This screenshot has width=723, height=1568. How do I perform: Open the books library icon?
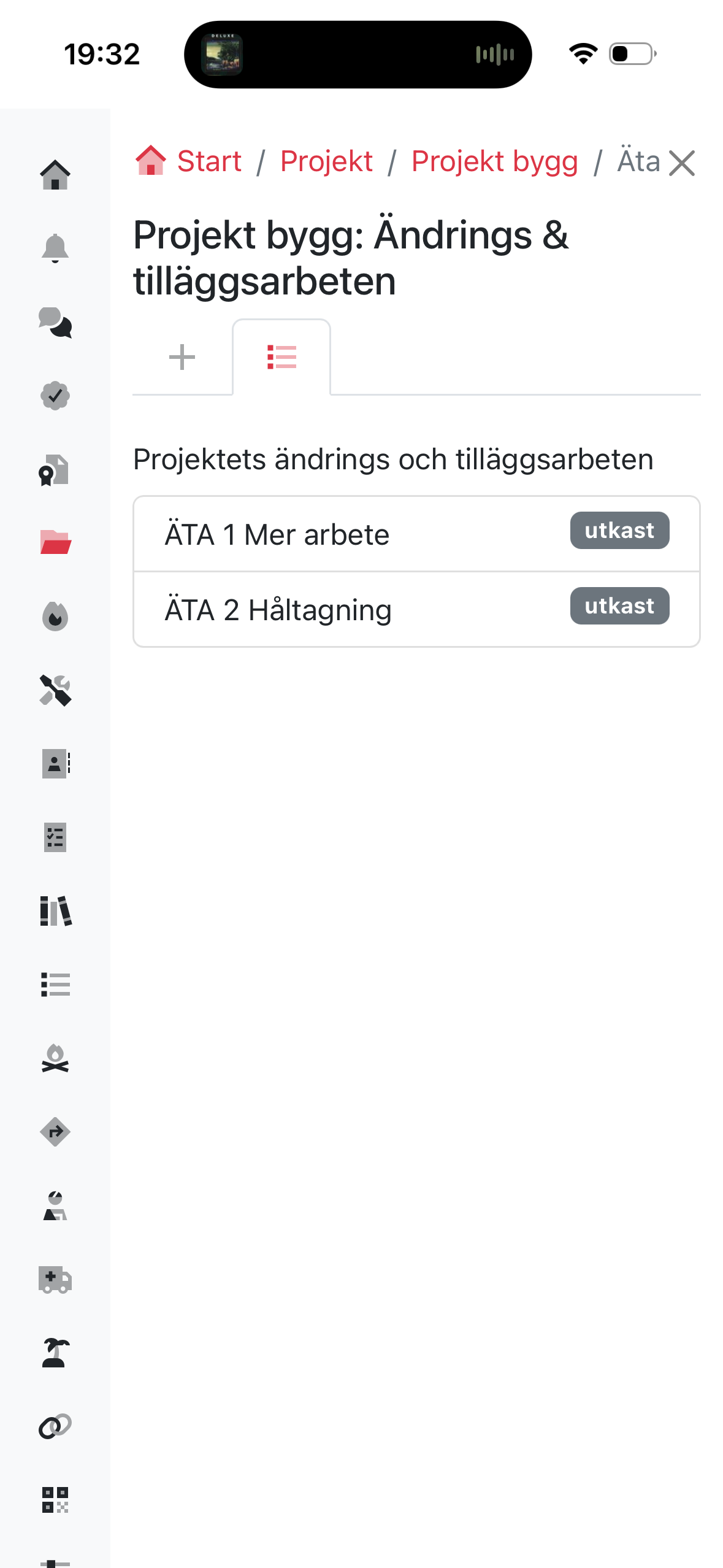pyautogui.click(x=55, y=911)
